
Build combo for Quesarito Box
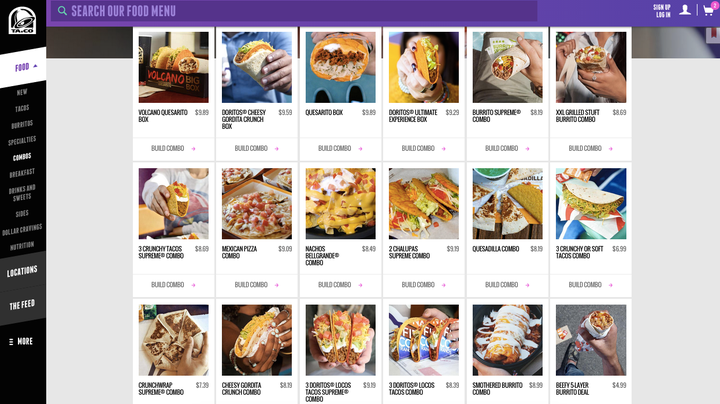340,148
